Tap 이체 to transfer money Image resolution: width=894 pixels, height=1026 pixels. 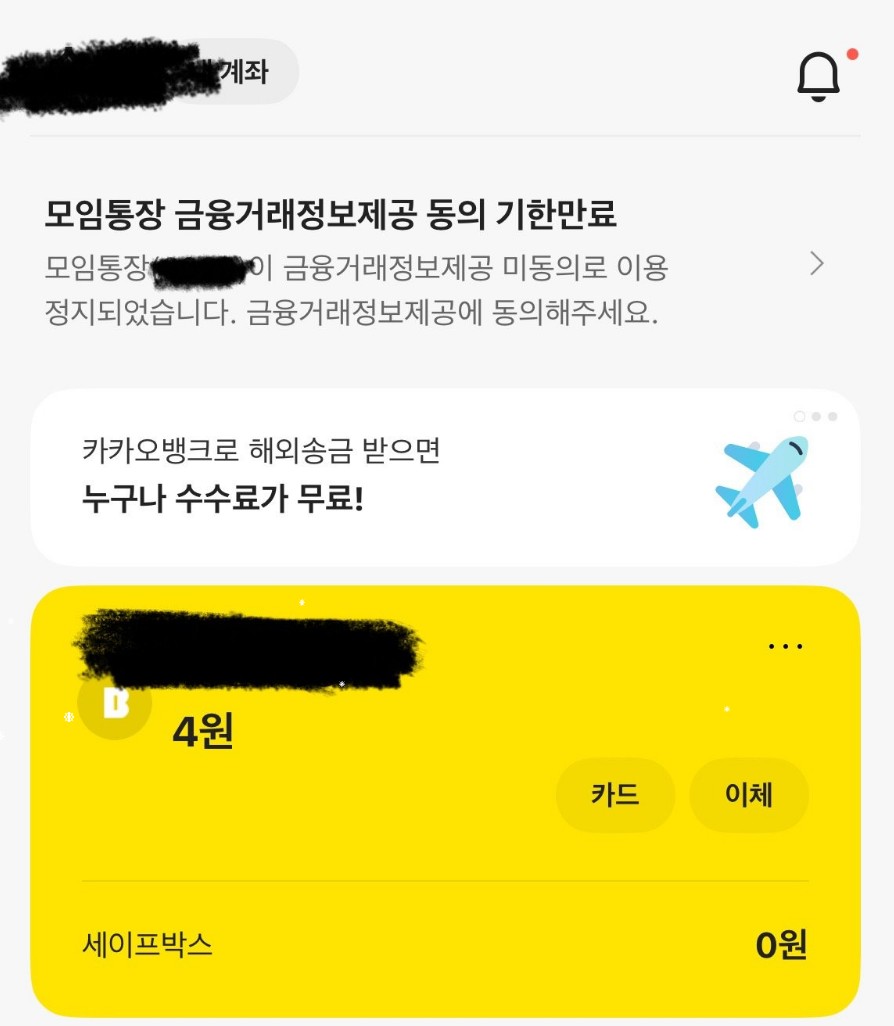(749, 795)
